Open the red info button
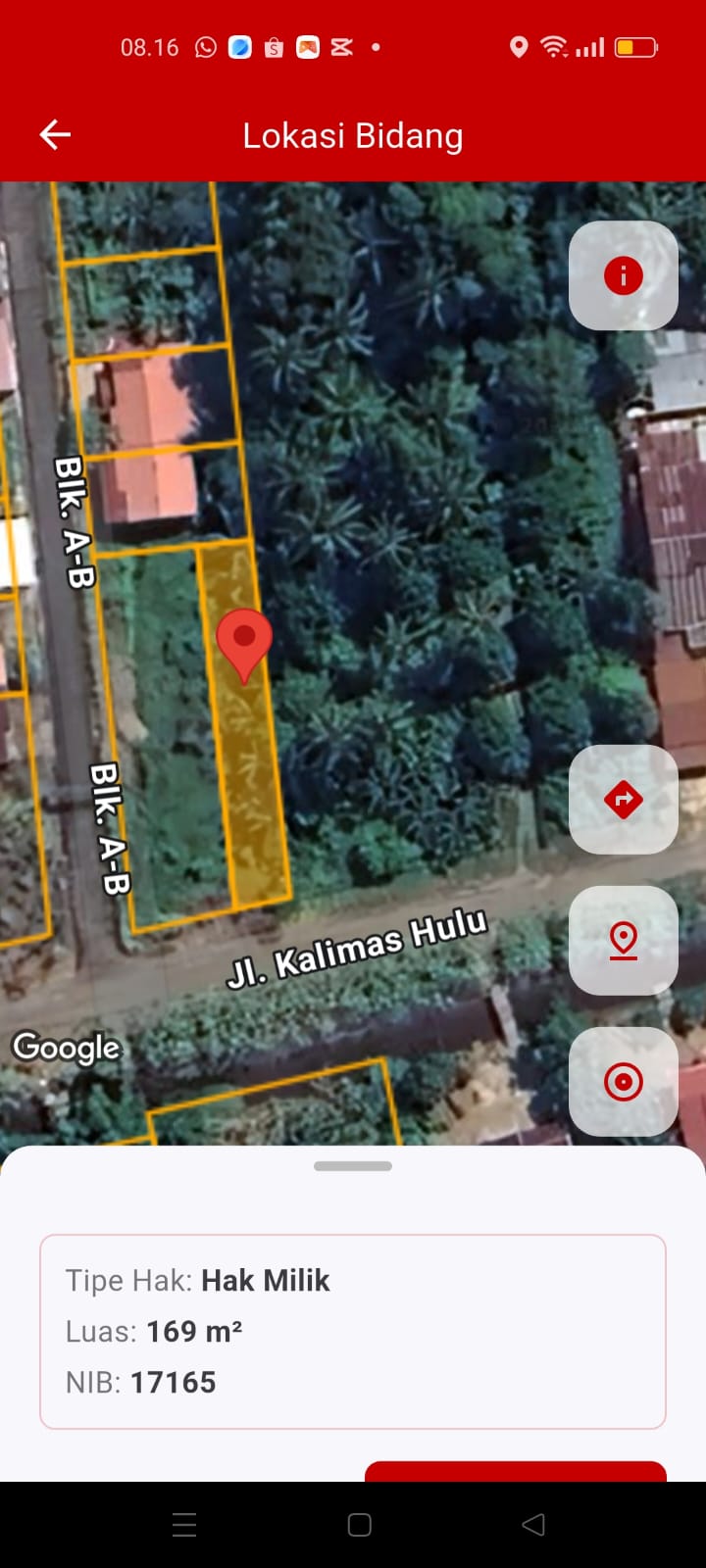Viewport: 706px width, 1568px height. pyautogui.click(x=624, y=275)
